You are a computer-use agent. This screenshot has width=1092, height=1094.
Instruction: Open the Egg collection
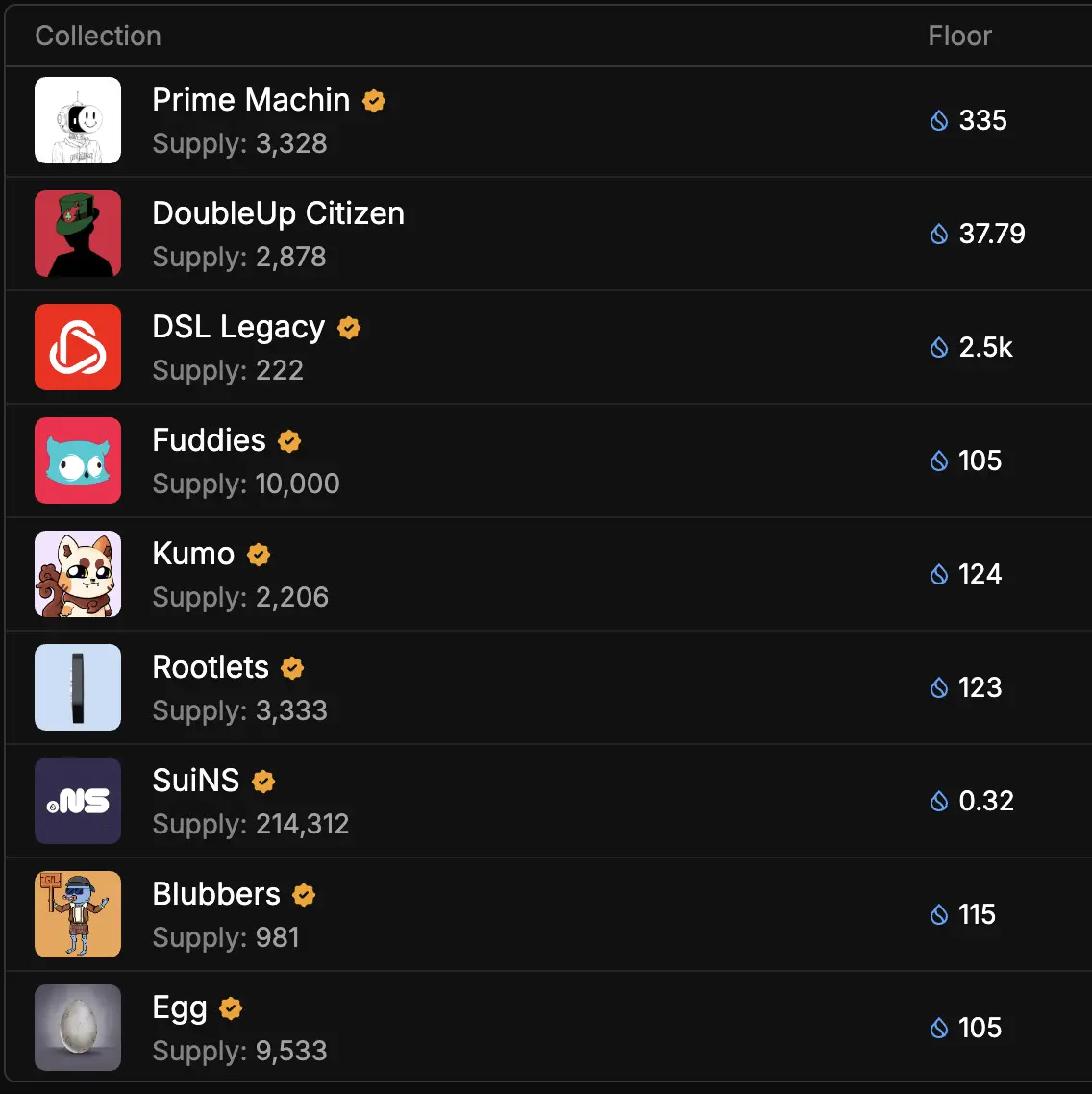pos(180,1008)
